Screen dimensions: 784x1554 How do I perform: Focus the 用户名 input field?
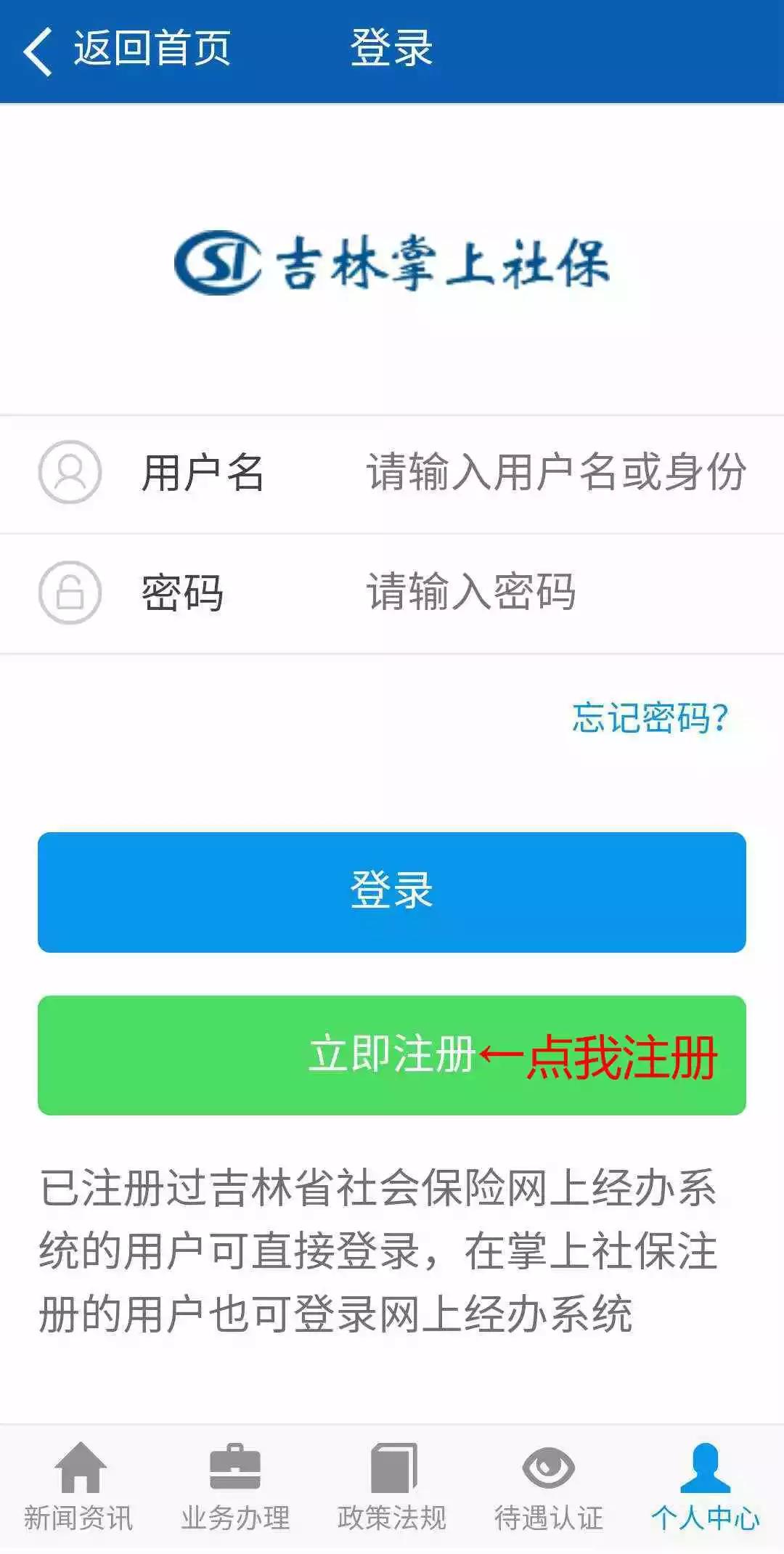click(556, 472)
